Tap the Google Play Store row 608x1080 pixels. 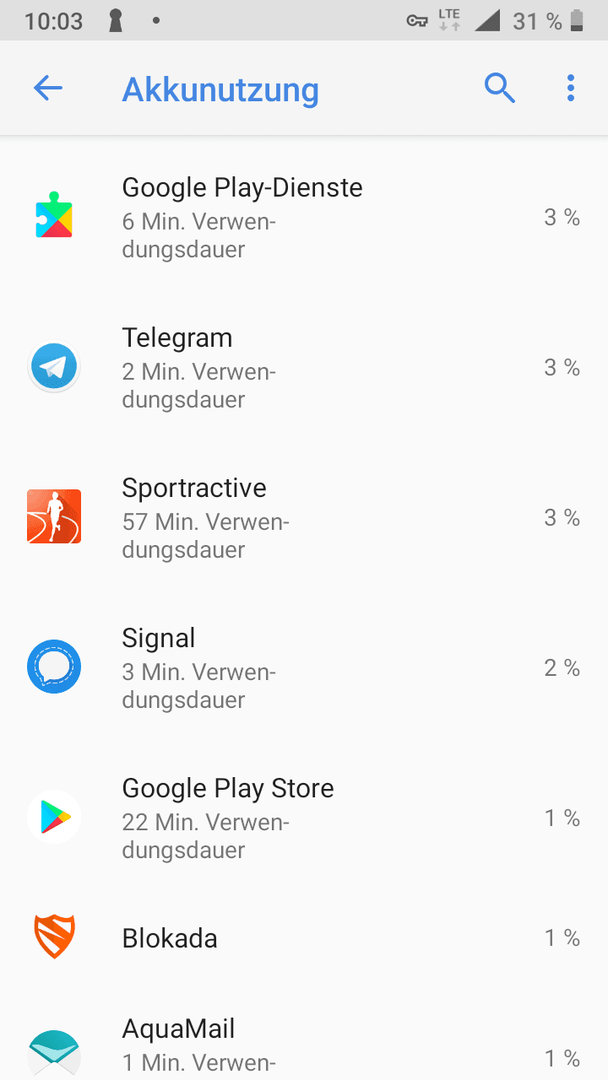coord(304,818)
